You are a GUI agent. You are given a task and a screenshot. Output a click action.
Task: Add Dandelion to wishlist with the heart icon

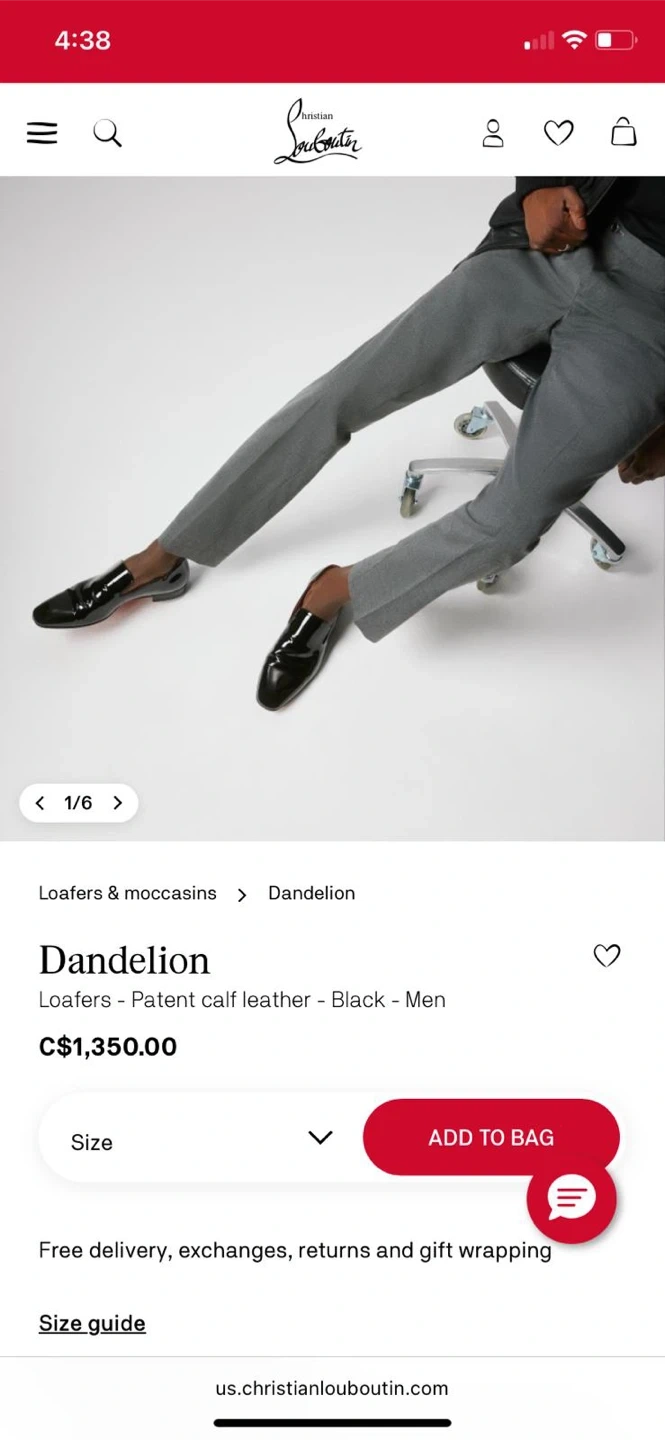click(x=607, y=956)
